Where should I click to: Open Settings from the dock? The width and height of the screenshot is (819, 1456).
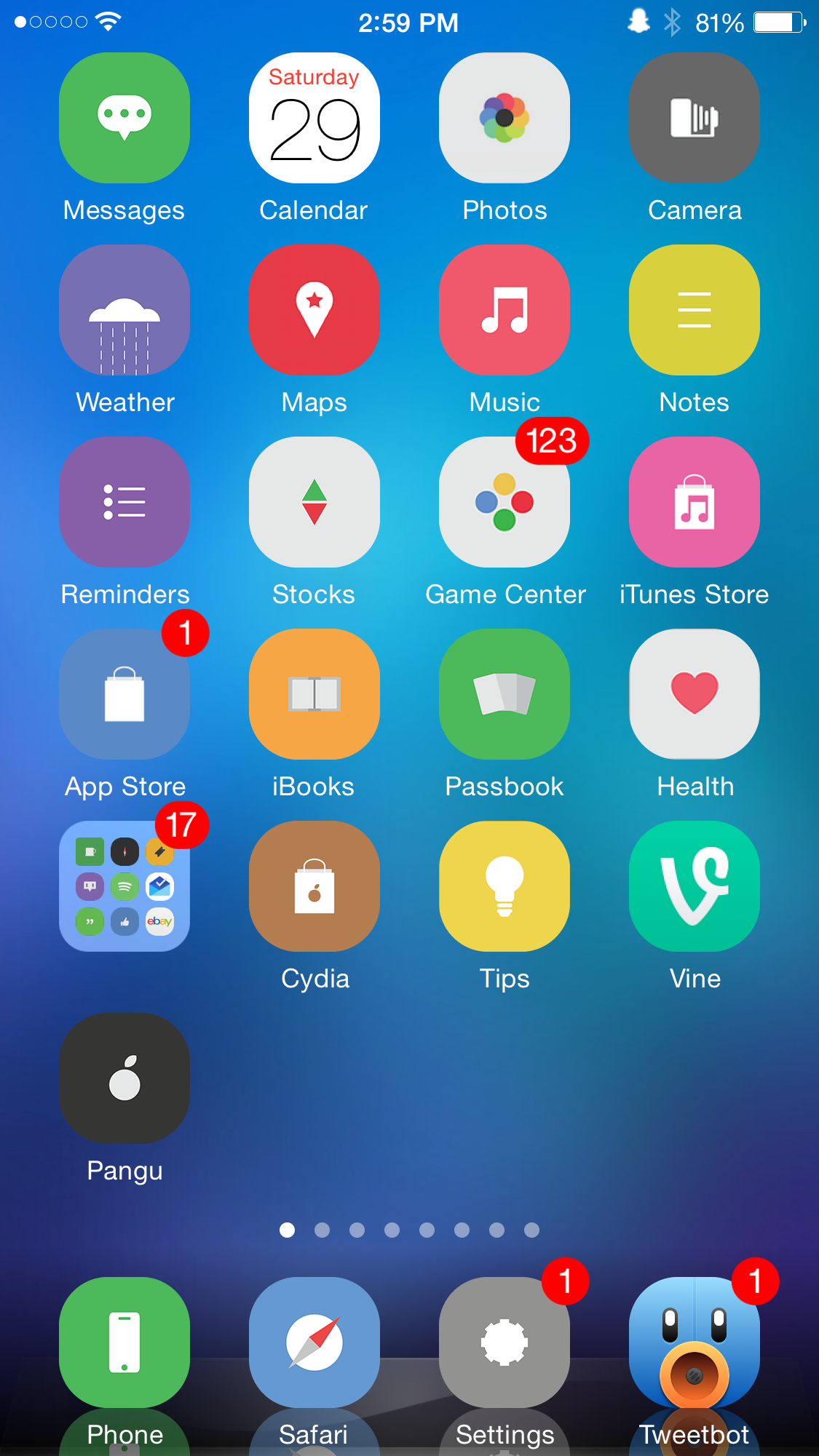click(504, 1342)
